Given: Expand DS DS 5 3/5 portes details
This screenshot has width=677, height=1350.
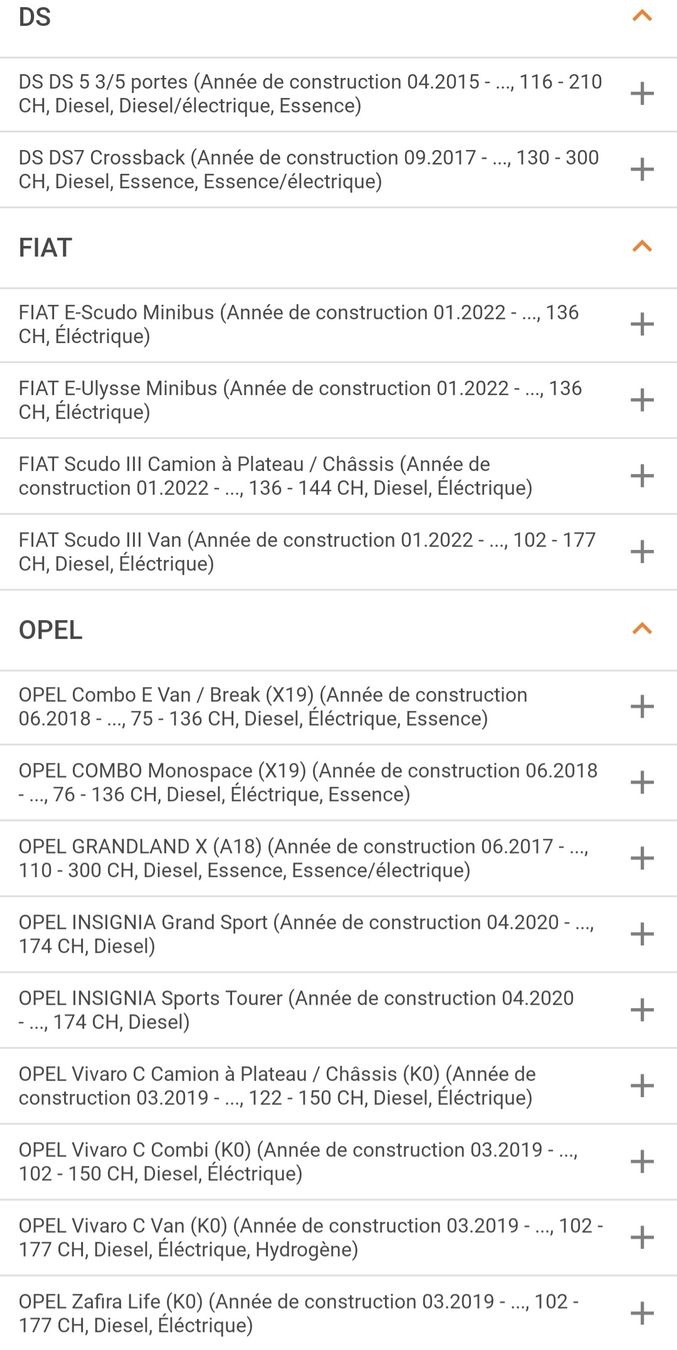Looking at the screenshot, I should point(642,94).
